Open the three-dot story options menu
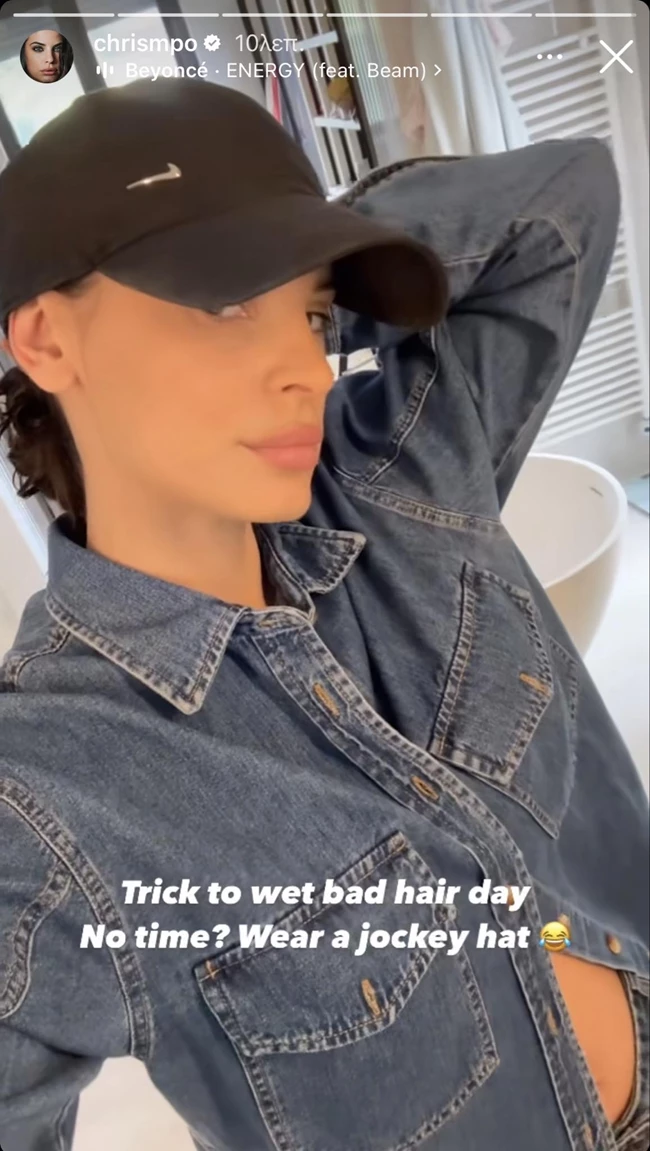 click(549, 57)
